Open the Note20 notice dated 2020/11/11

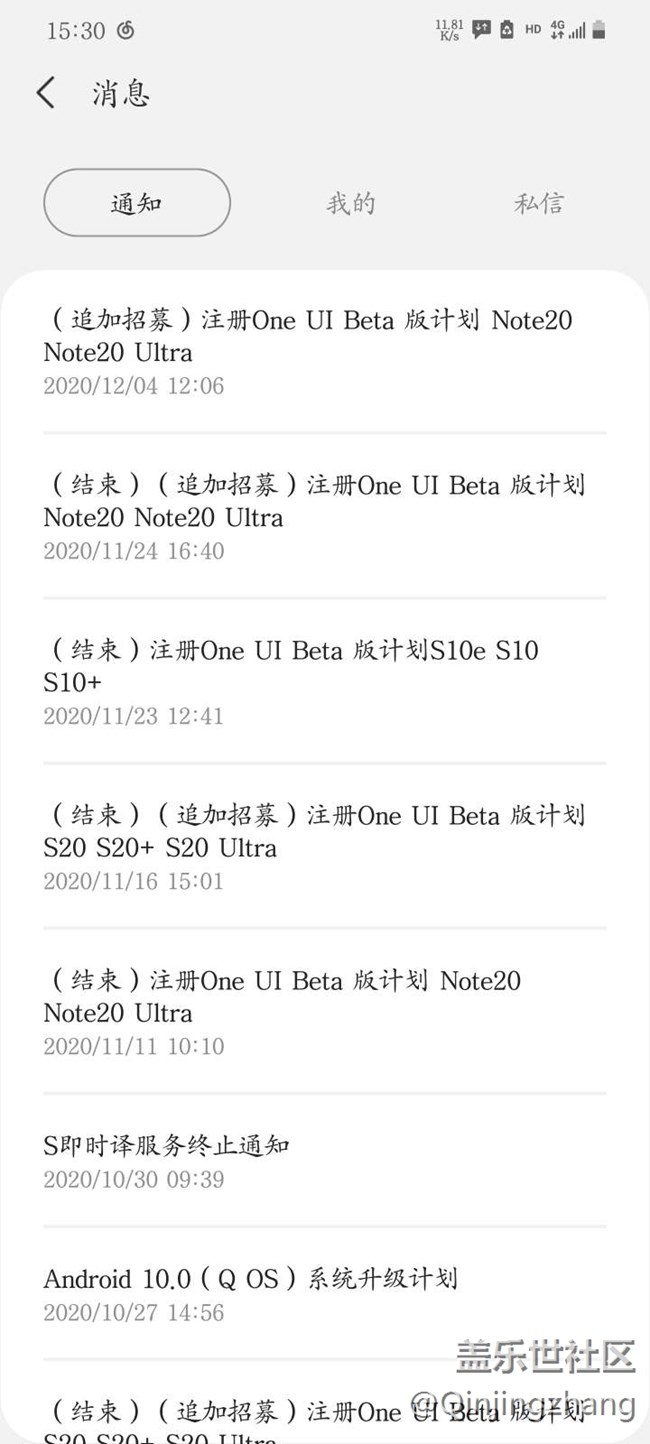(325, 1011)
